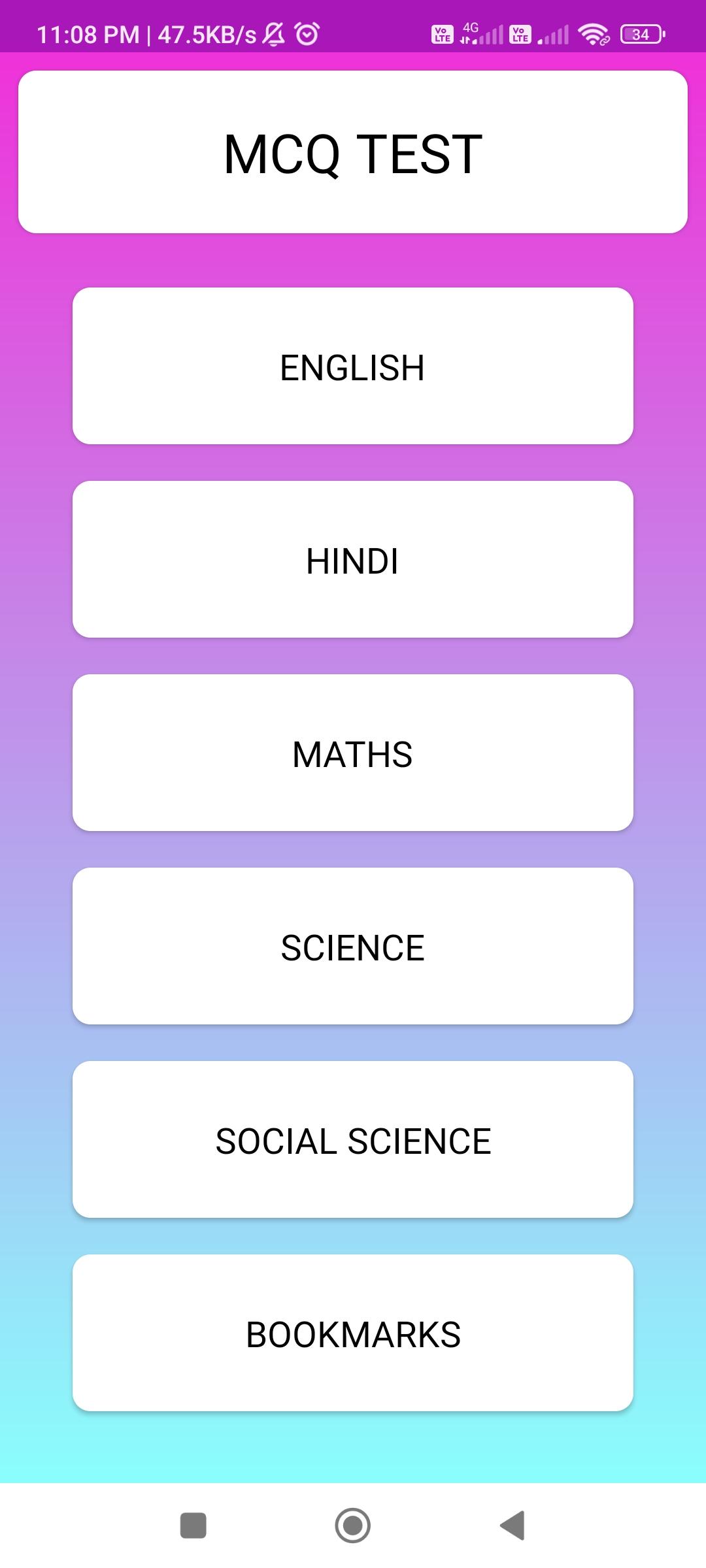Go back using the system back button

pyautogui.click(x=513, y=1526)
